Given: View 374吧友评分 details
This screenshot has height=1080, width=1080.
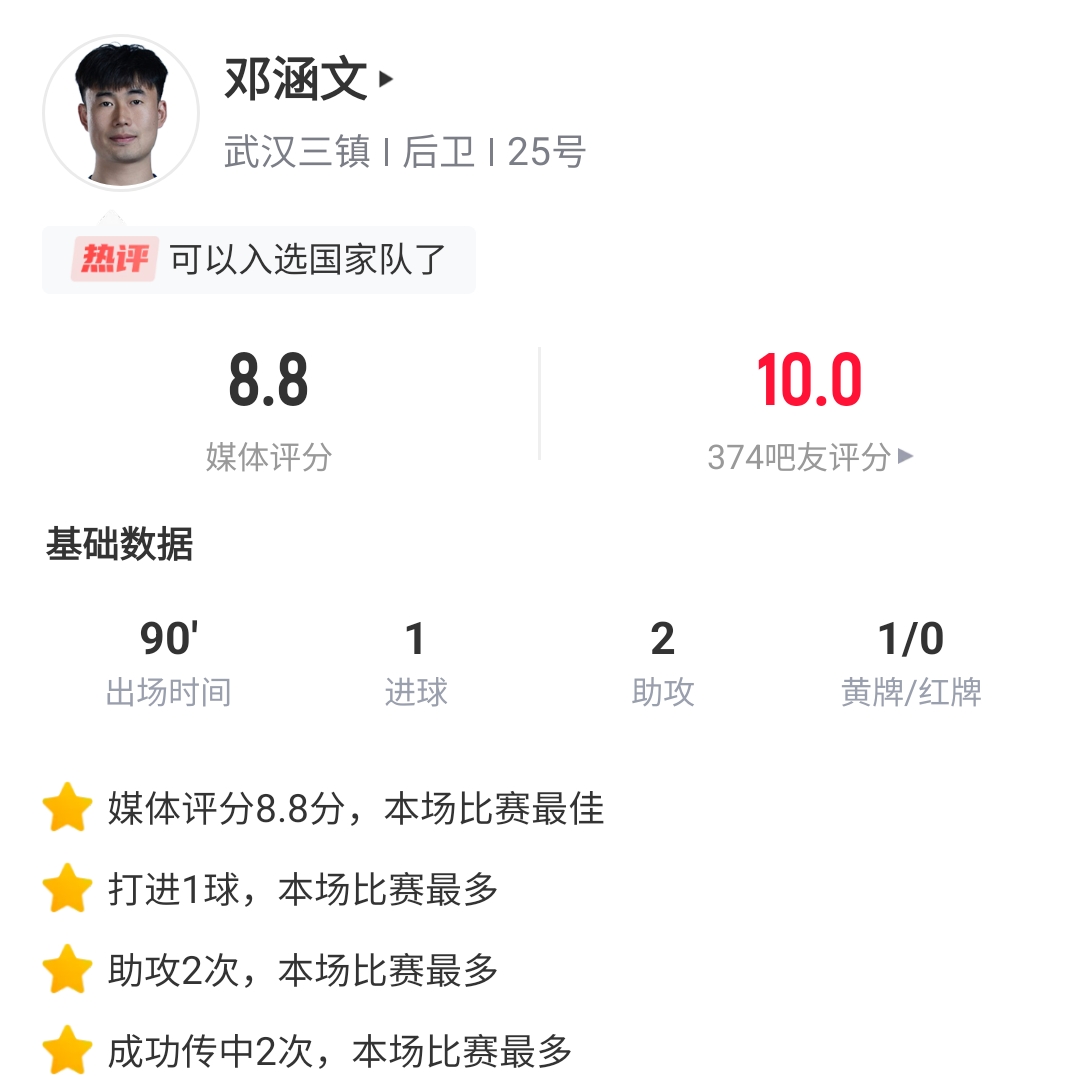Looking at the screenshot, I should click(x=809, y=458).
